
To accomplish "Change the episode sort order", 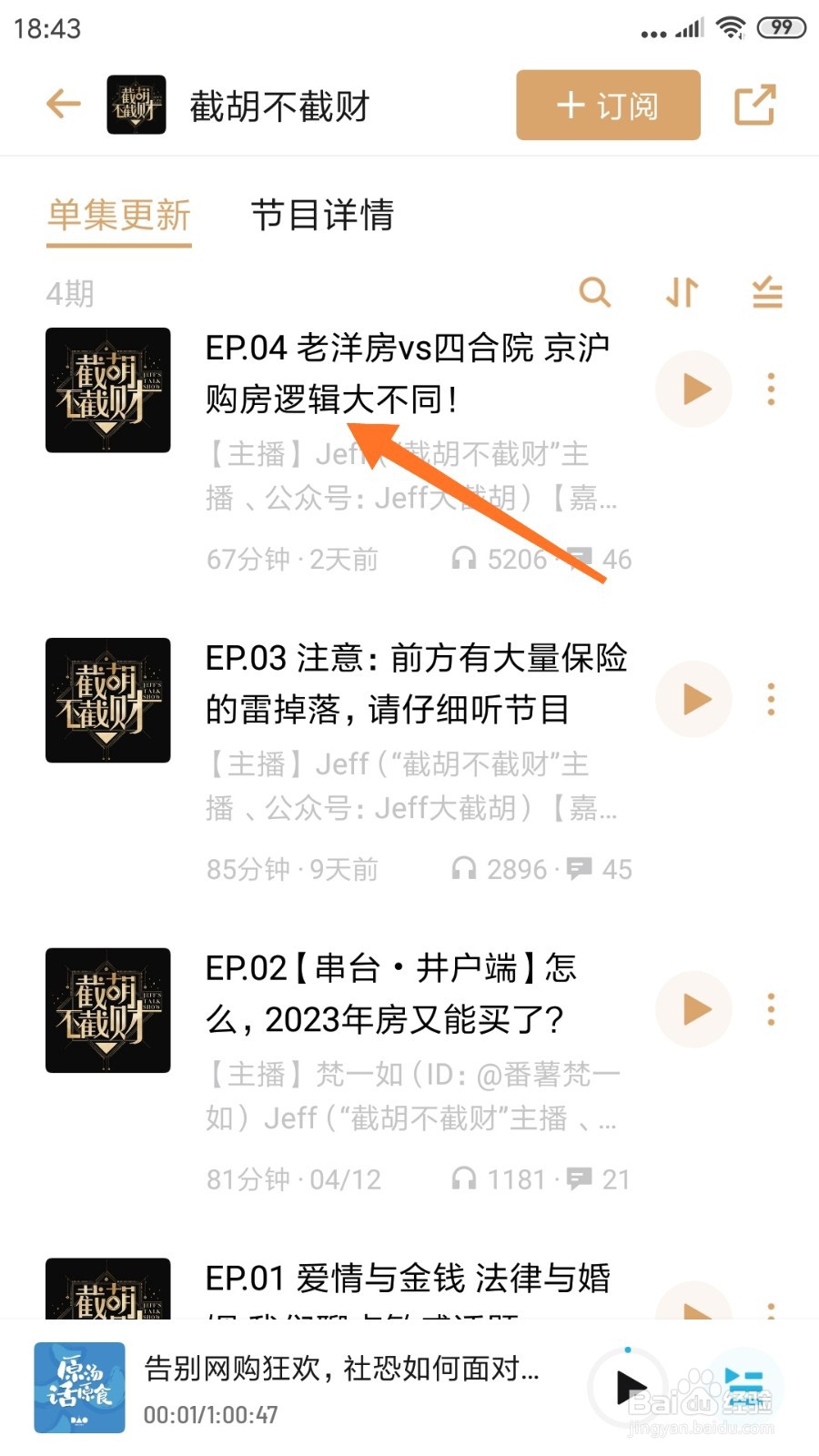I will [681, 293].
